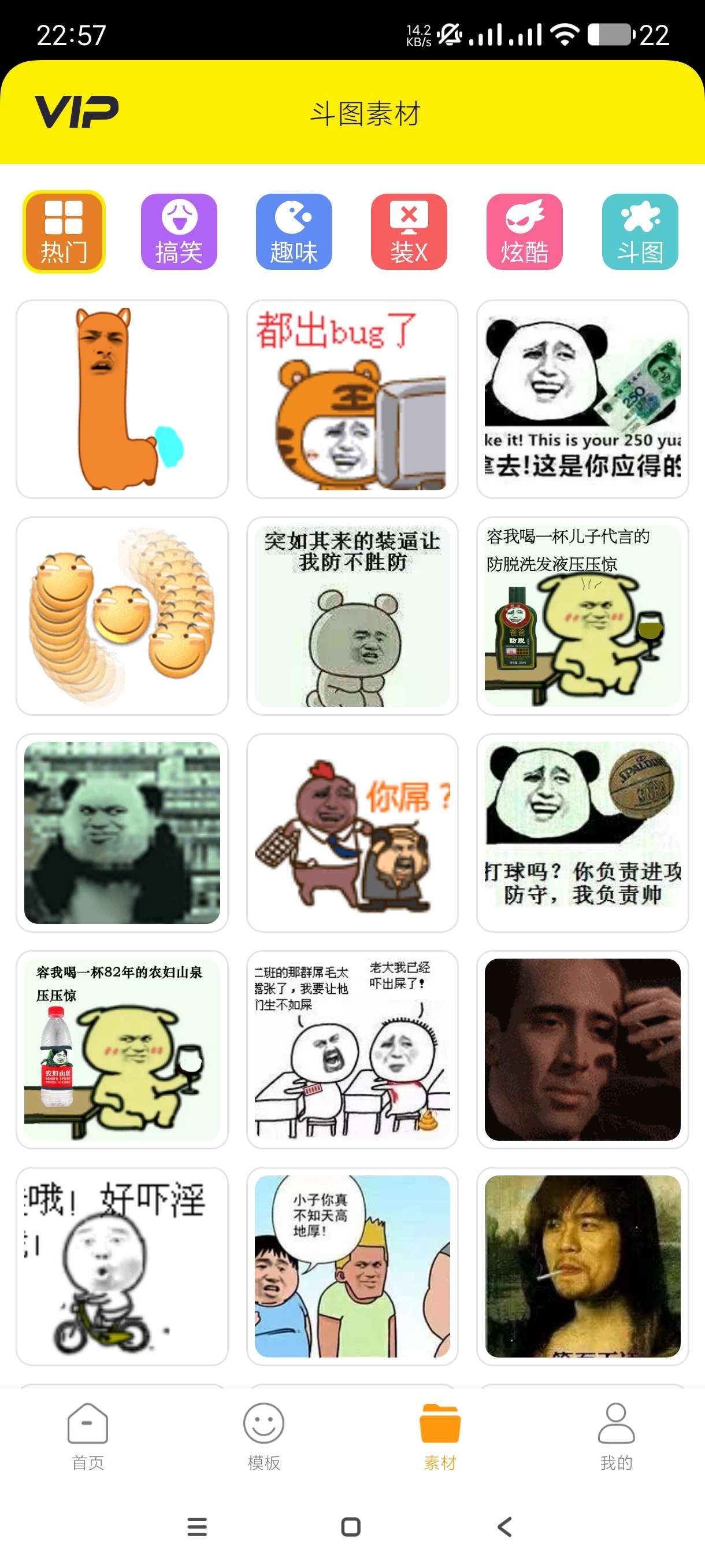Switch to the 搞笑 category
This screenshot has width=705, height=1568.
click(x=179, y=232)
